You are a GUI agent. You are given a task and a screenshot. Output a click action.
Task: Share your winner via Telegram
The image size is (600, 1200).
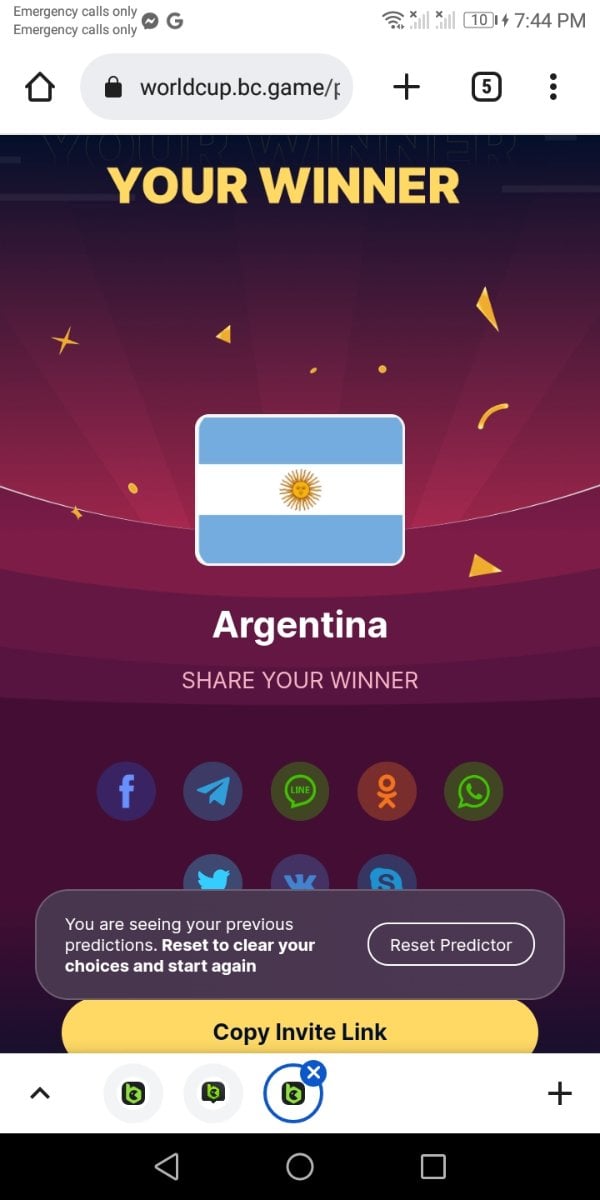tap(213, 792)
